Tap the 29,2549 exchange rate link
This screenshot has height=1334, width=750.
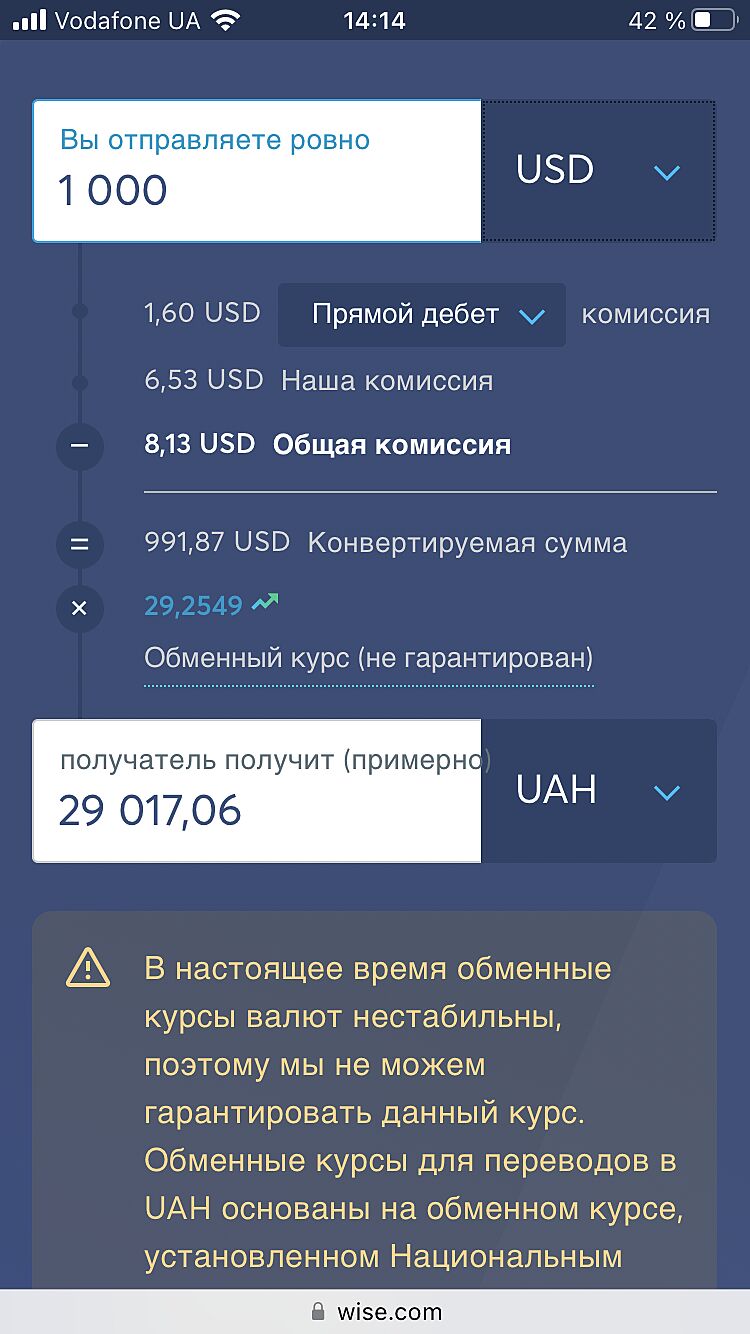click(194, 605)
